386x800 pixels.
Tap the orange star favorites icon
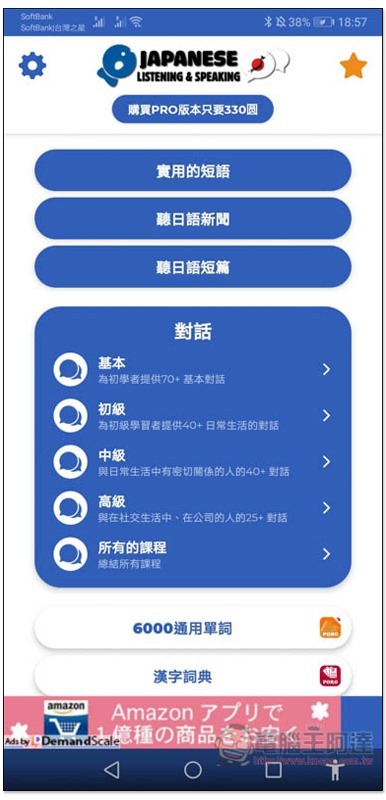[x=353, y=66]
